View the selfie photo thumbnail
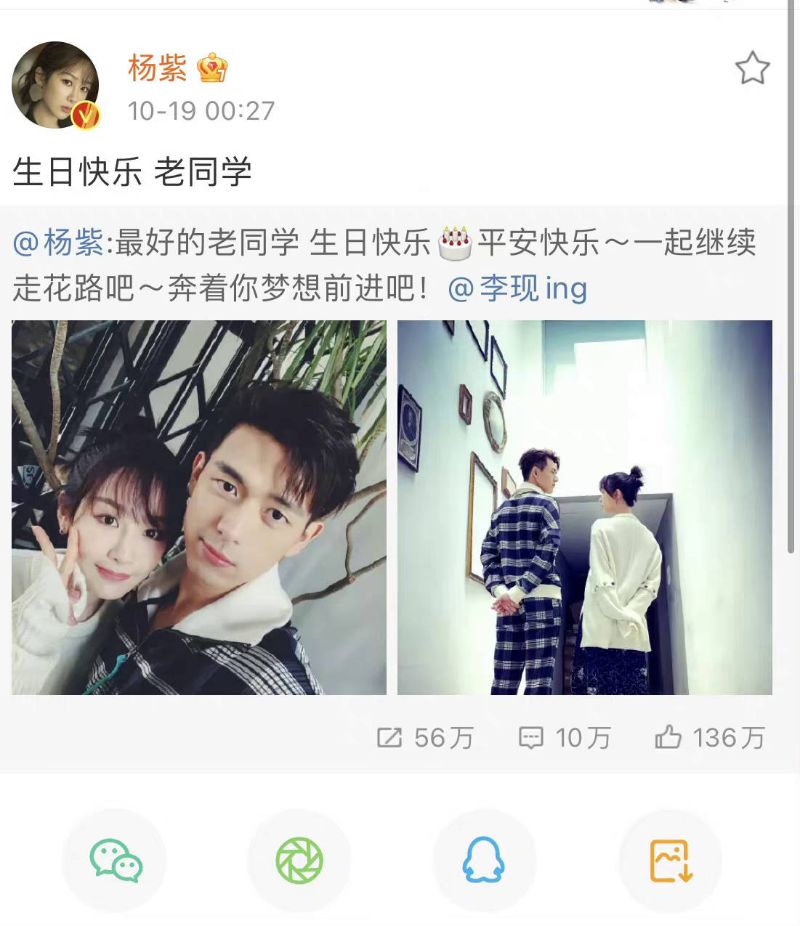 tap(199, 507)
